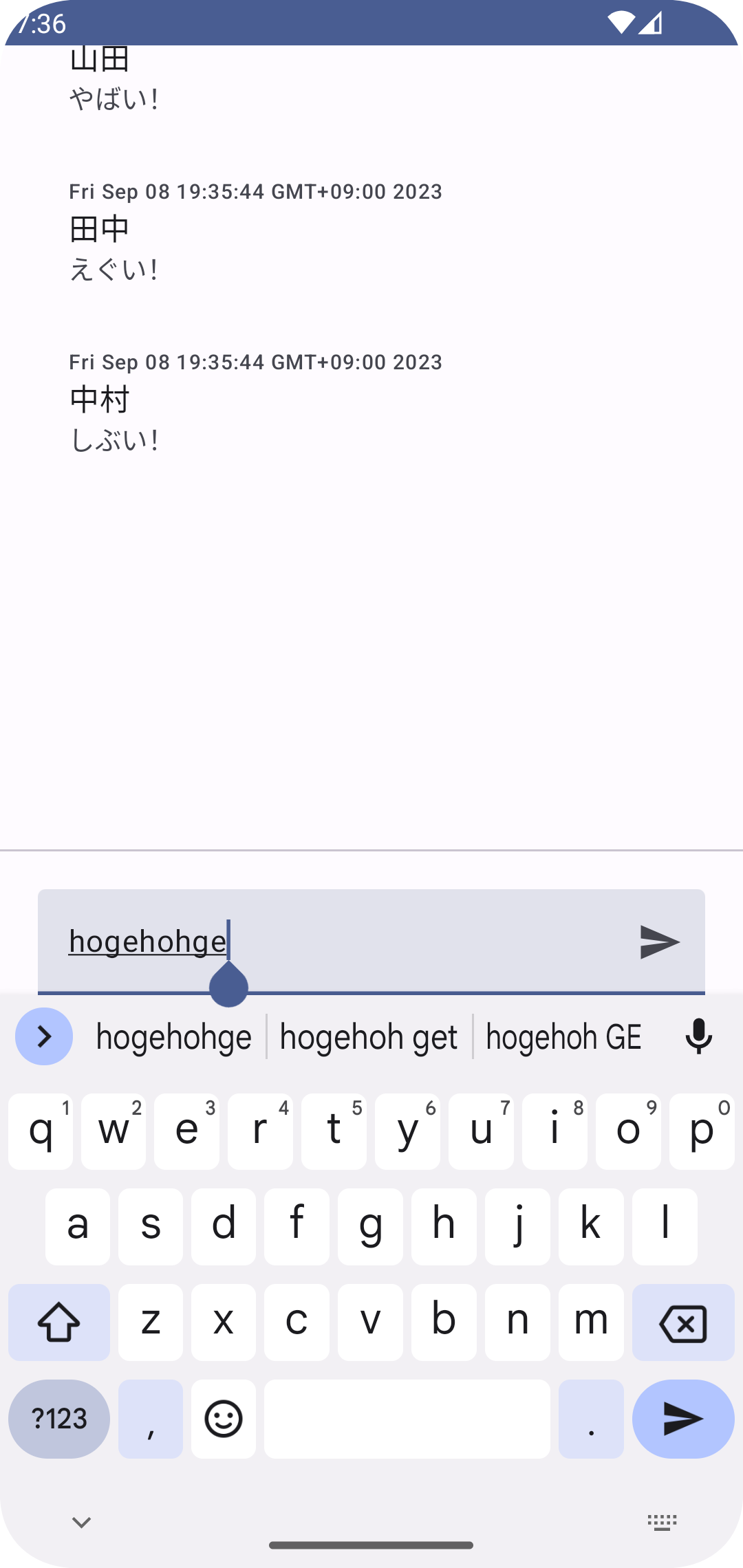
Task: Pick the suggestion "hogehoh GE"
Action: click(564, 1037)
